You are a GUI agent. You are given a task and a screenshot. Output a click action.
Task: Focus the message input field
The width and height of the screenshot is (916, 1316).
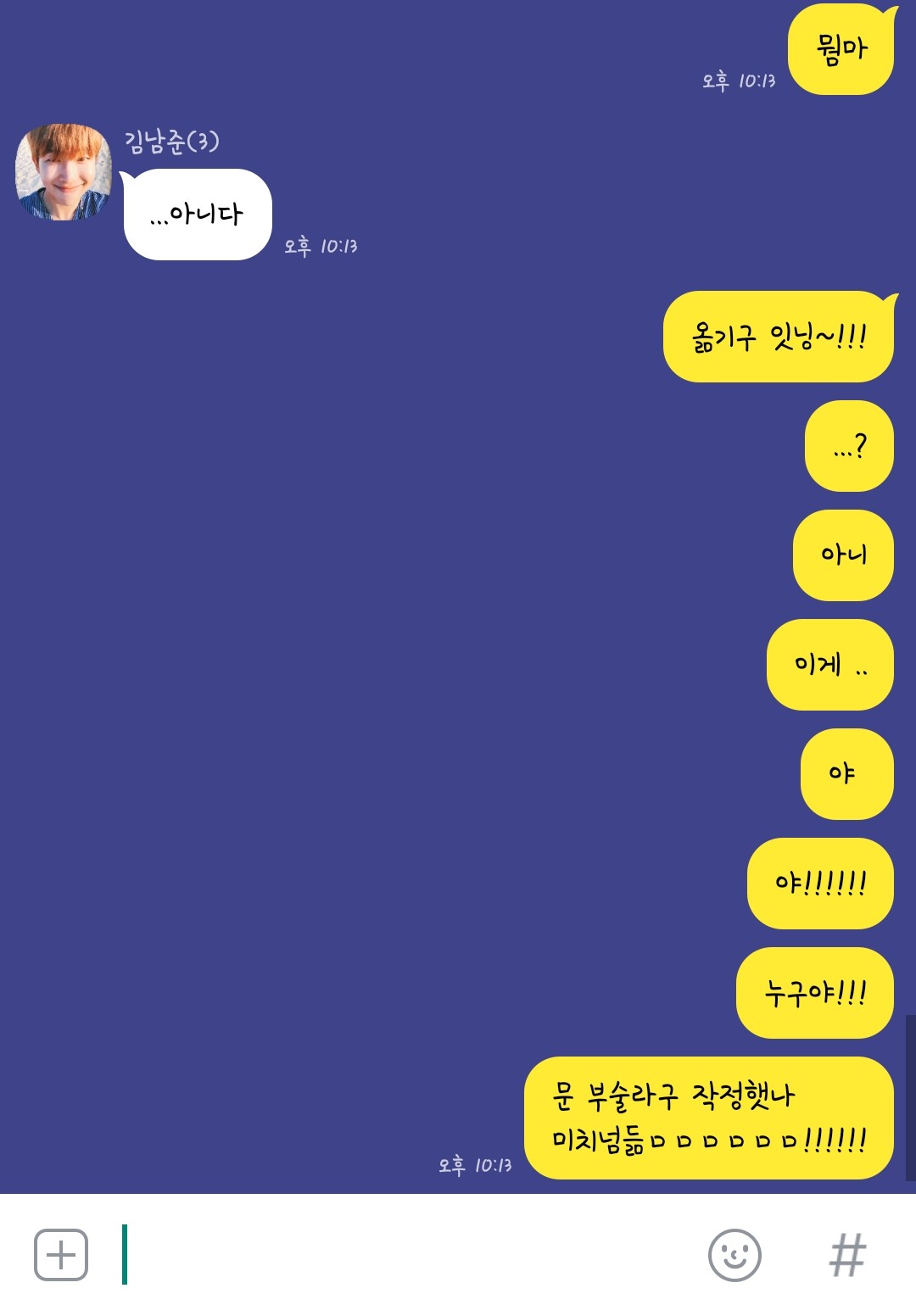pos(407,1254)
